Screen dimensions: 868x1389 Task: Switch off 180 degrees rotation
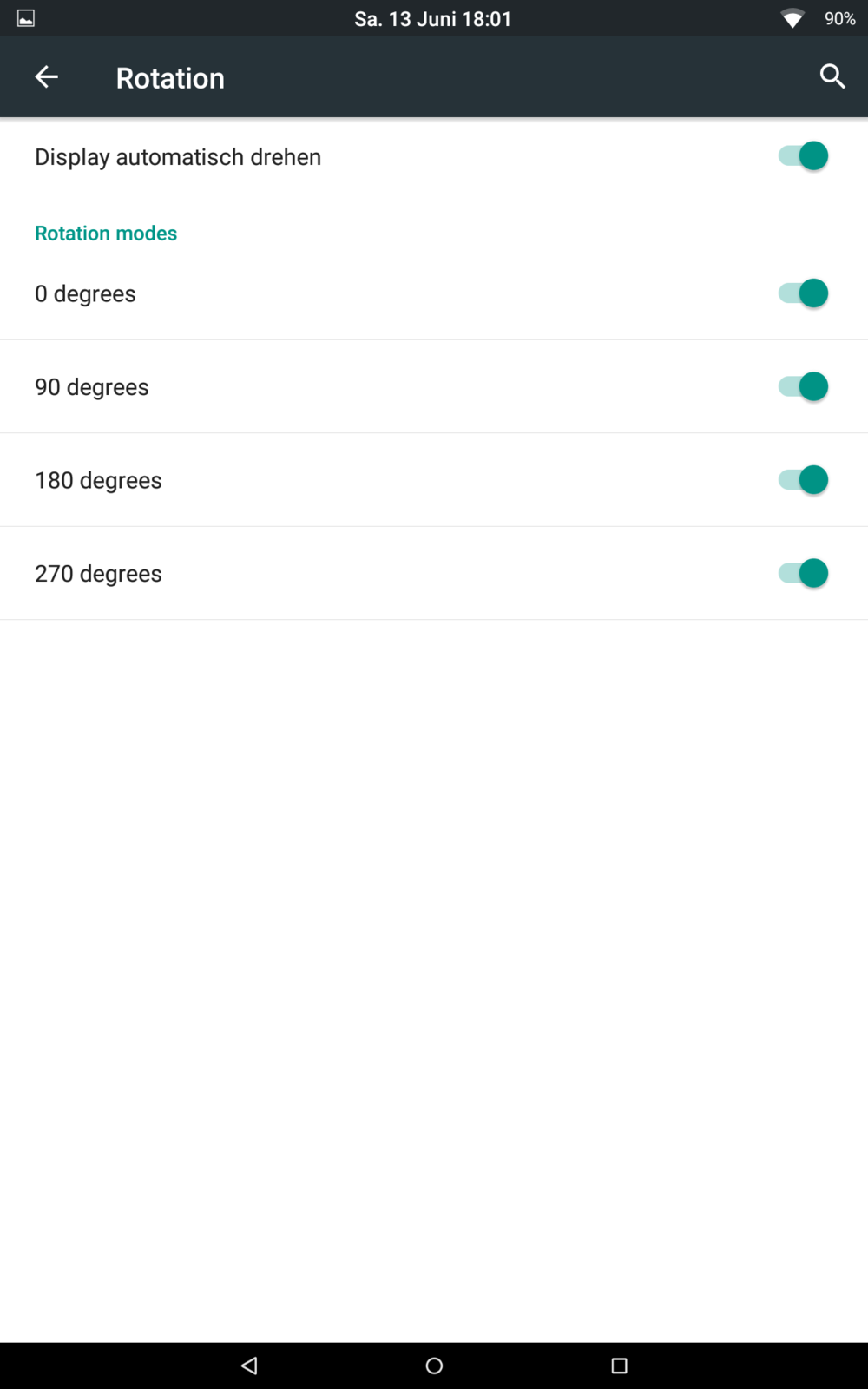click(x=803, y=480)
